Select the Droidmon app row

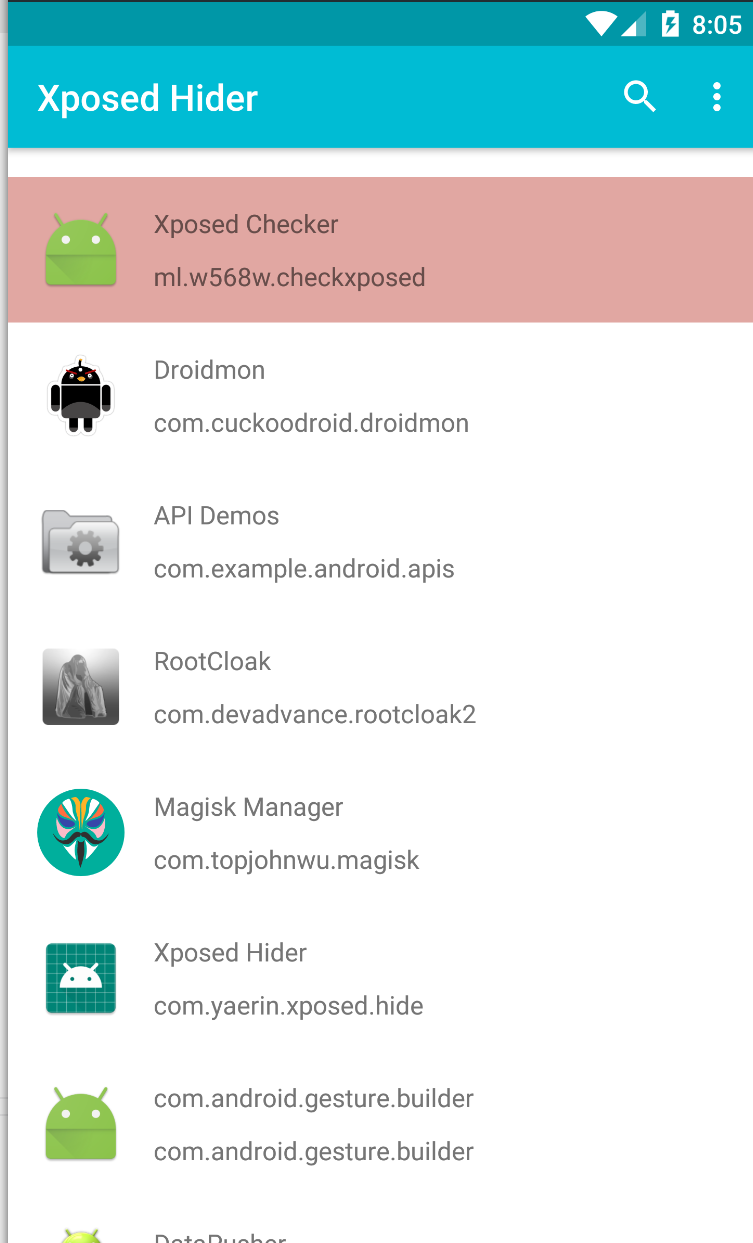click(x=380, y=396)
